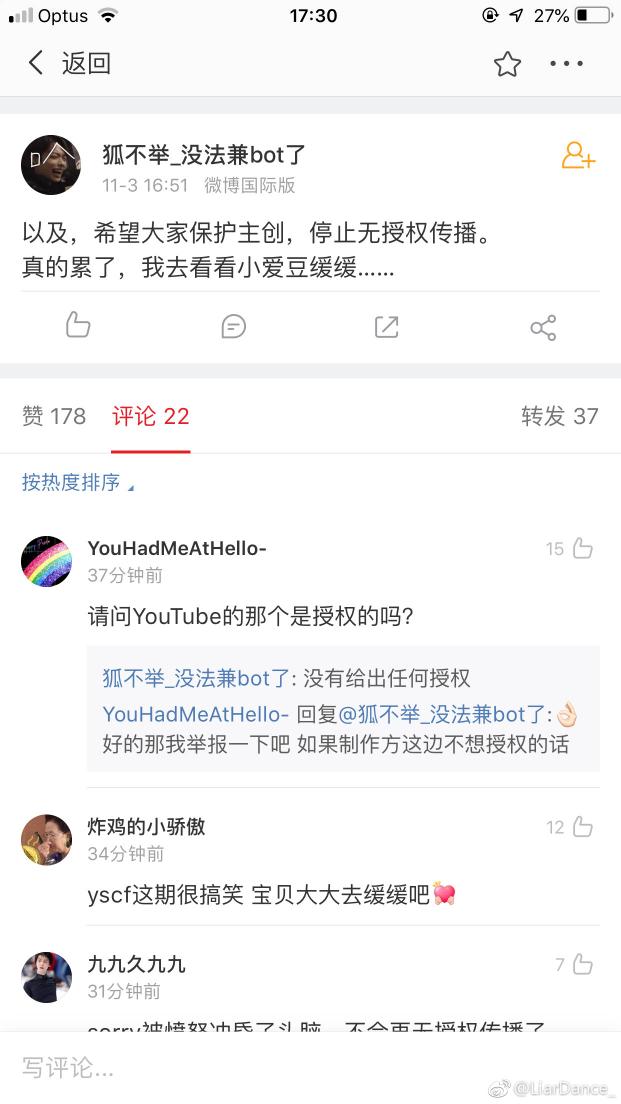This screenshot has height=1104, width=621.
Task: Share the post via the share icon
Action: pyautogui.click(x=543, y=327)
